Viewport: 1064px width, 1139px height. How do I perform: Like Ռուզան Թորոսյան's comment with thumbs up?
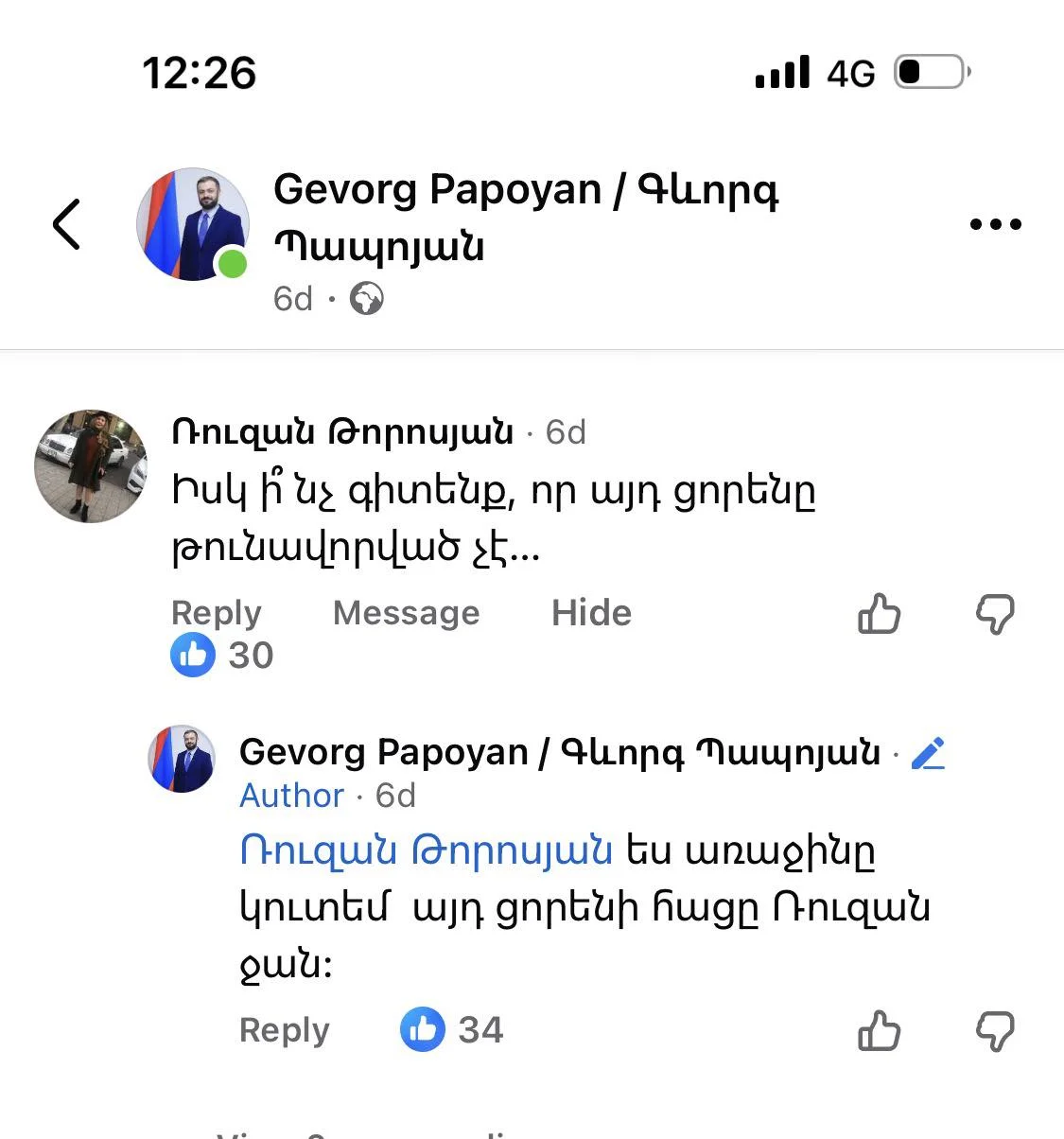coord(879,614)
